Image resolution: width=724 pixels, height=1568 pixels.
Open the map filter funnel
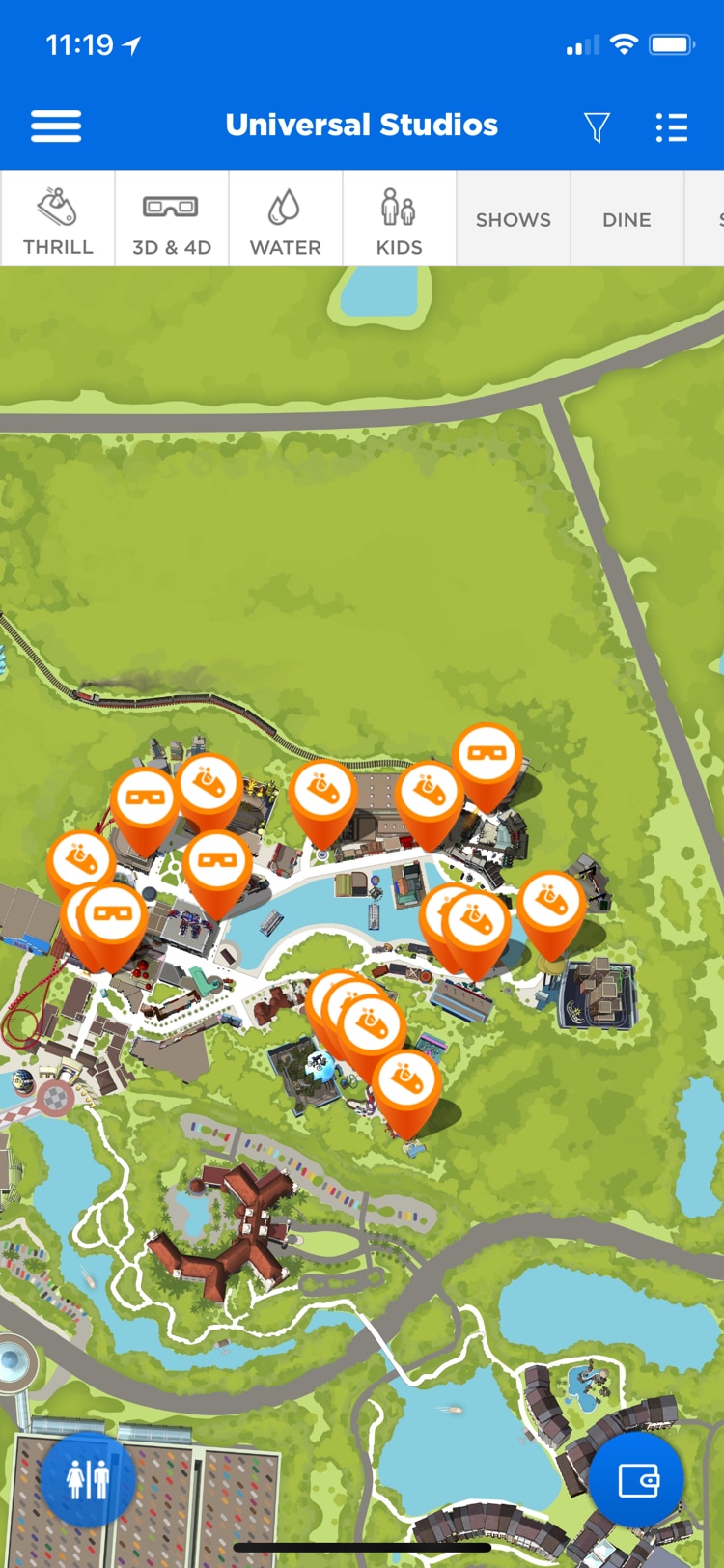[597, 126]
